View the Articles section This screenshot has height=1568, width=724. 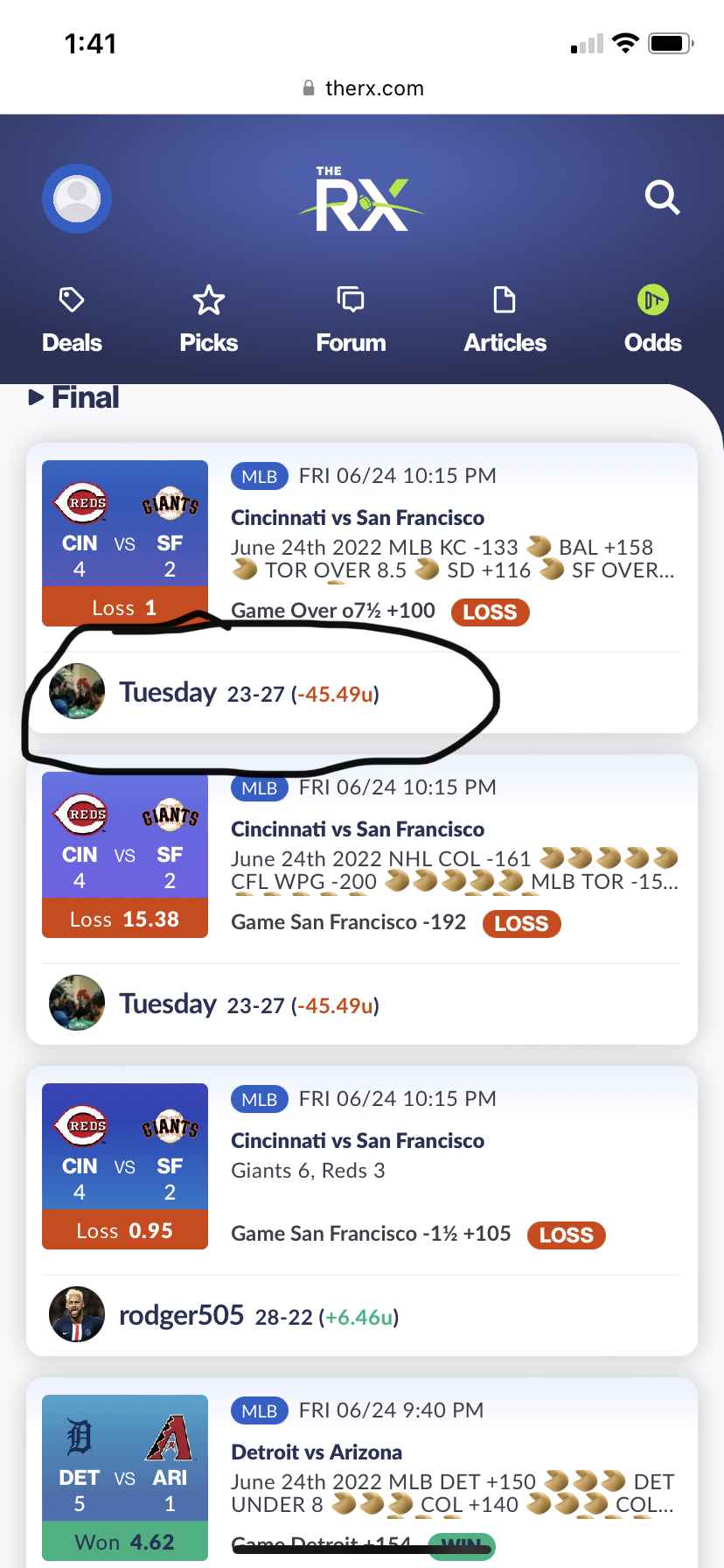point(505,319)
